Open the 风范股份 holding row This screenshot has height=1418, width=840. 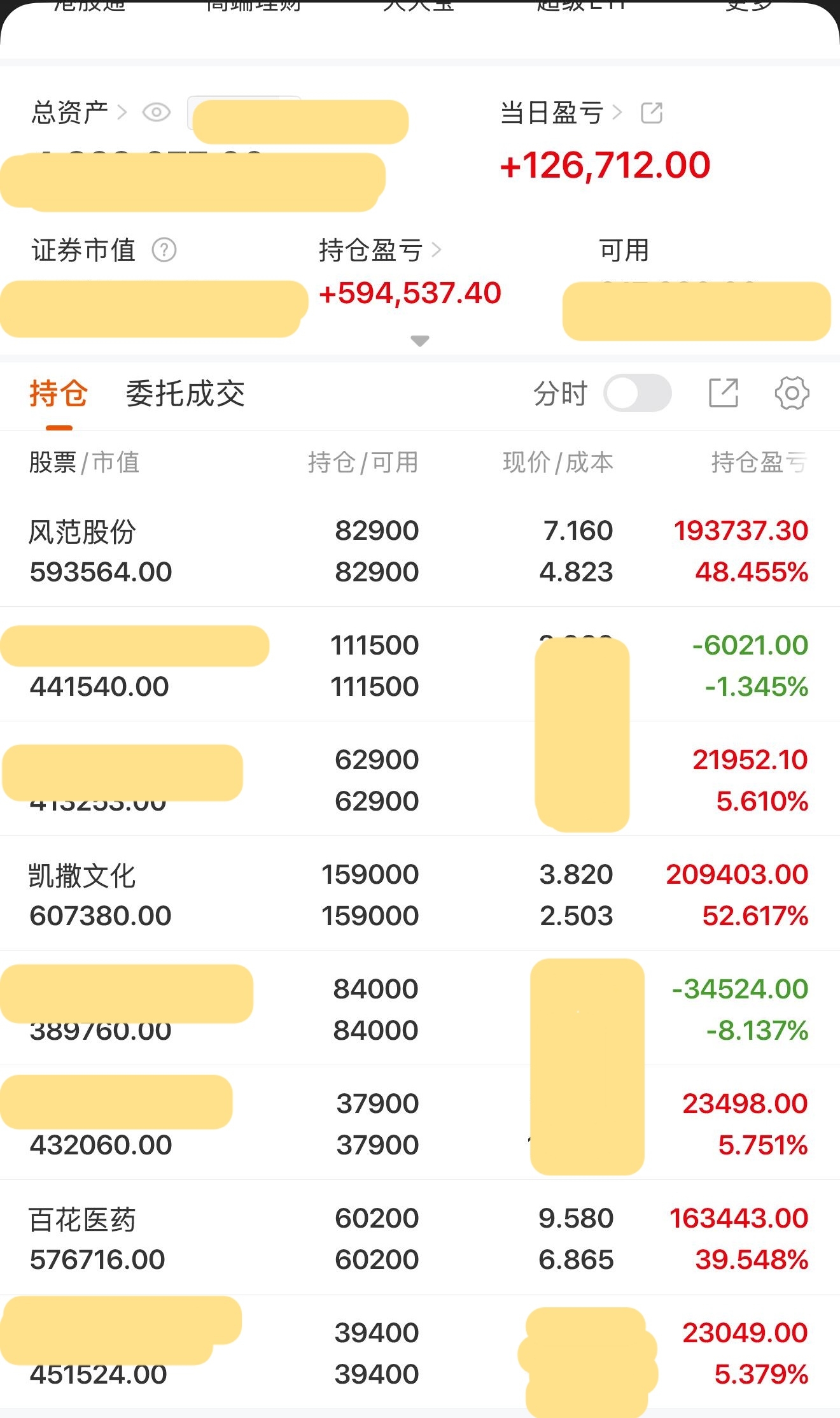(420, 551)
